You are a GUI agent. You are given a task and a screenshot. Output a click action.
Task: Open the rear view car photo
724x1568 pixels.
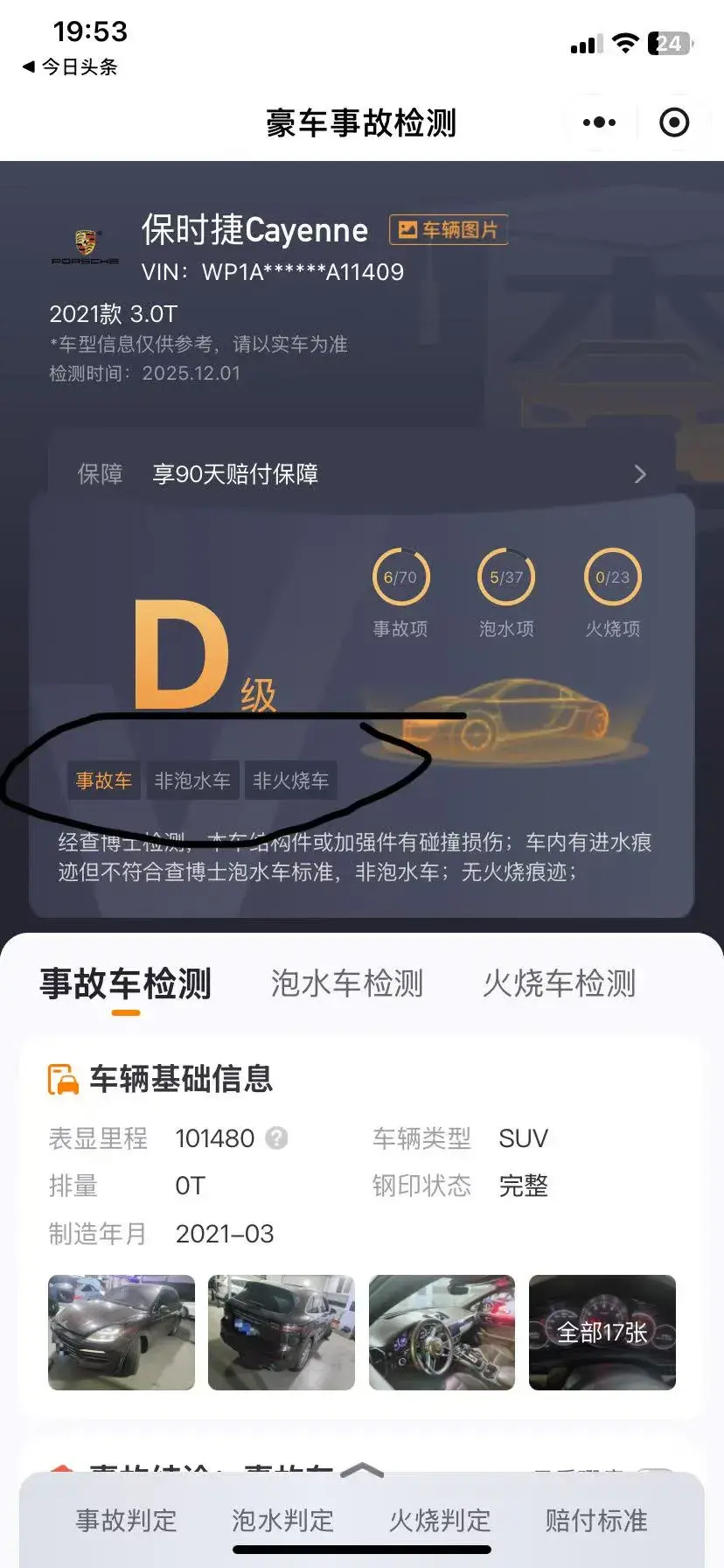(282, 1333)
